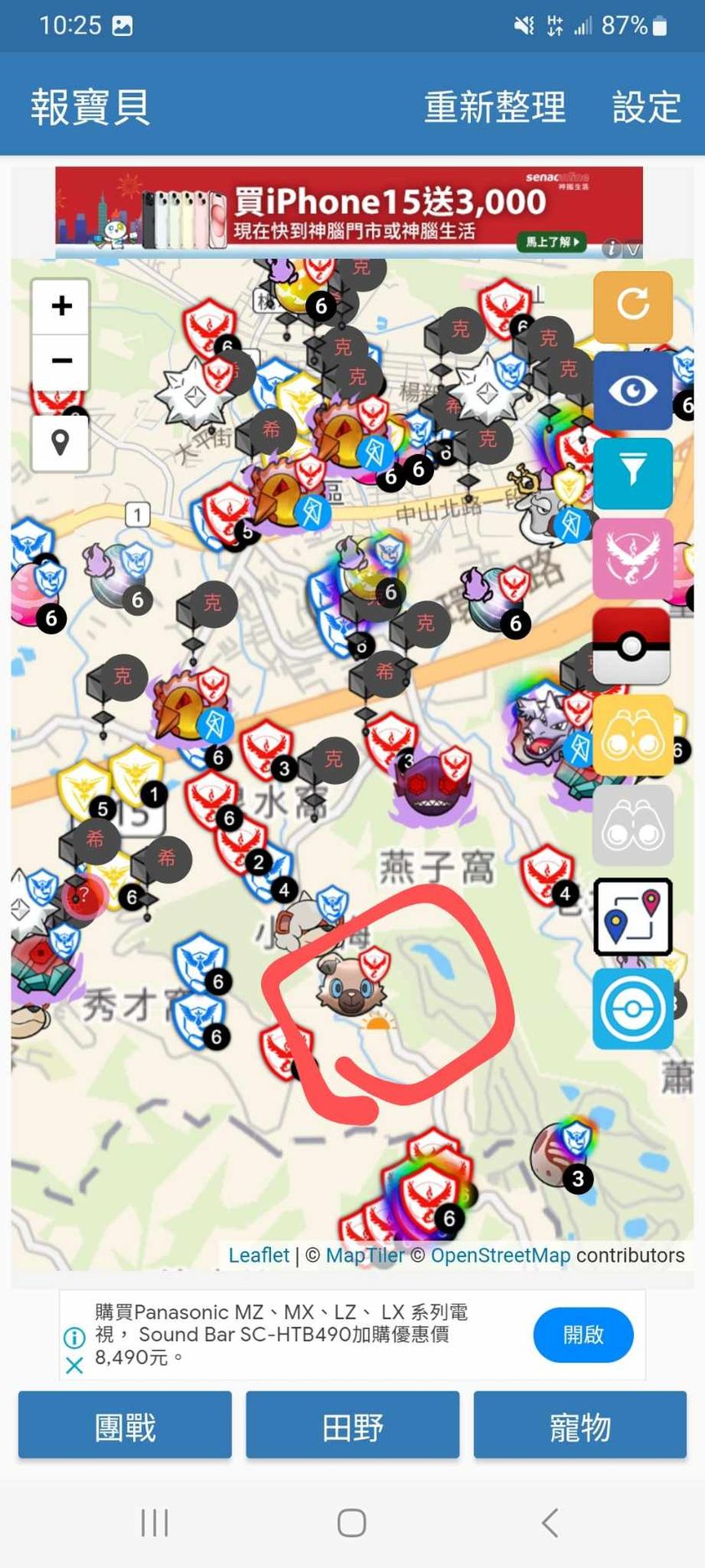Switch to the 寵物 tab
Image resolution: width=705 pixels, height=1568 pixels.
(x=580, y=1427)
